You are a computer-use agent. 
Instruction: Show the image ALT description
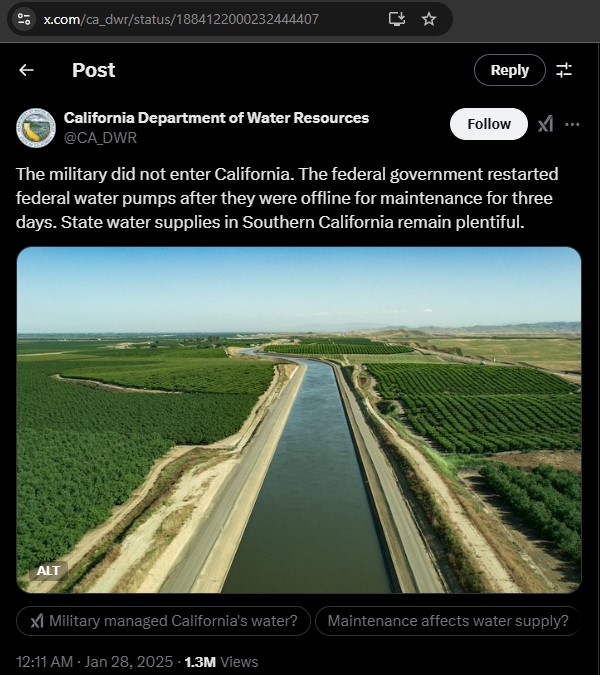[48, 571]
